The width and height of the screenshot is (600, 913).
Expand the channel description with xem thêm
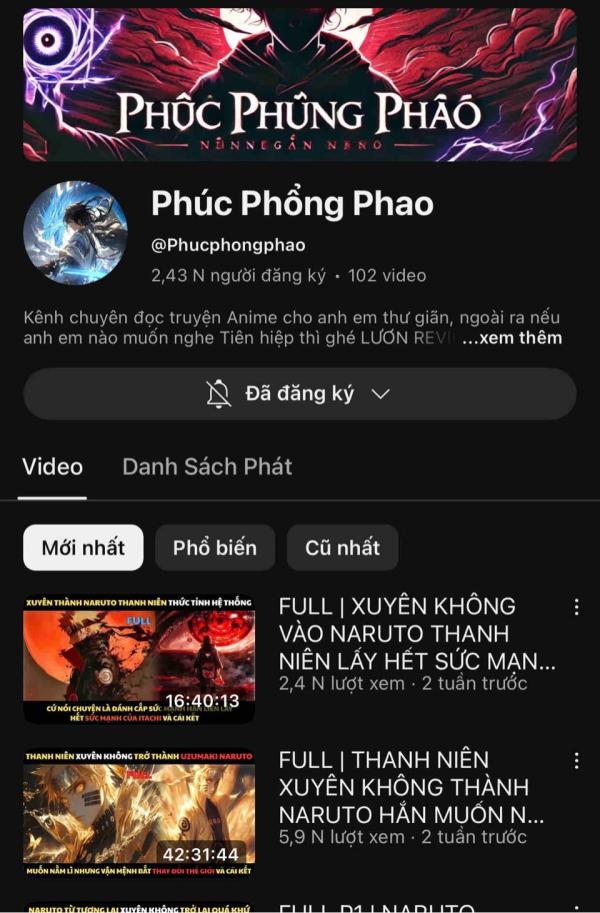pyautogui.click(x=511, y=338)
